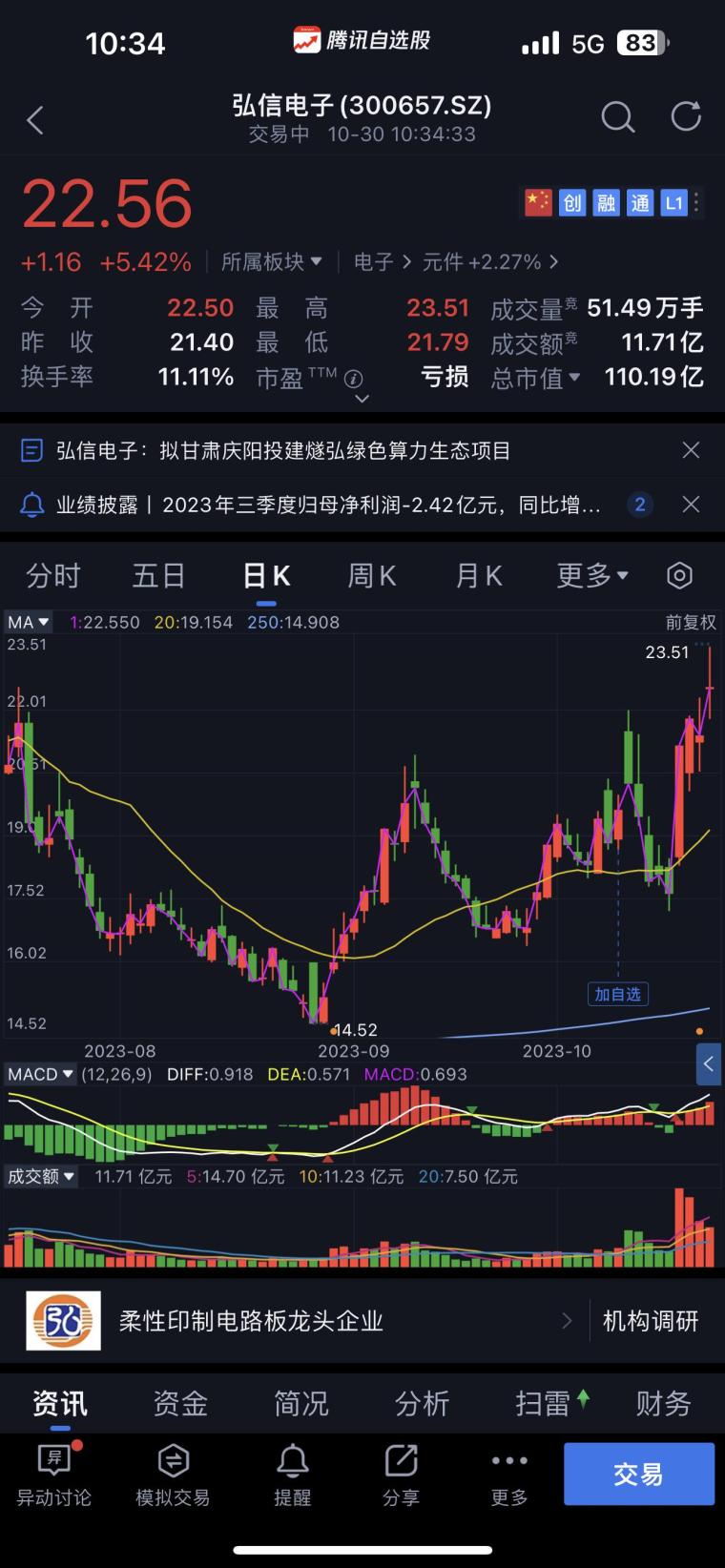The image size is (725, 1568).
Task: Switch to the 五日 chart tab
Action: tap(158, 576)
